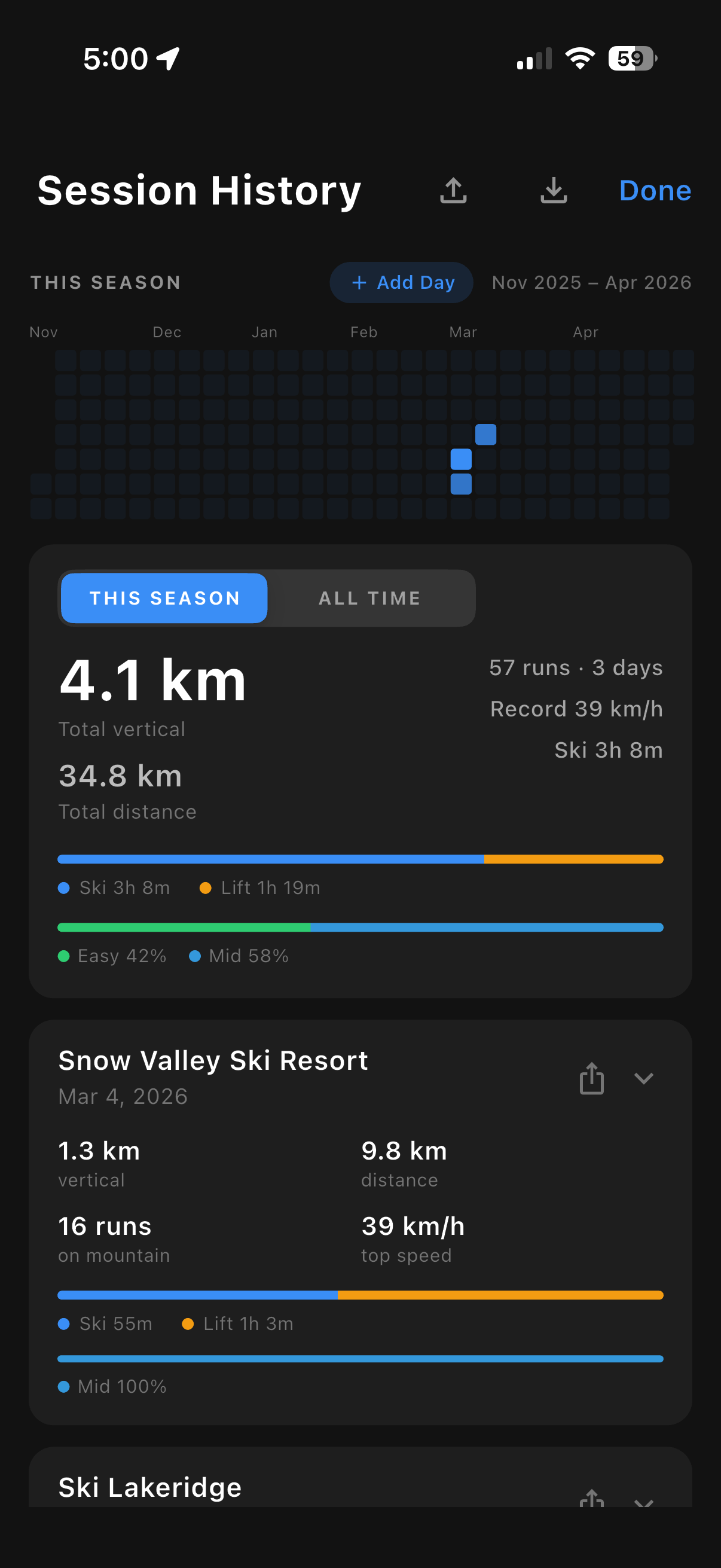Switch to the ALL TIME tab
This screenshot has width=721, height=1568.
coord(369,599)
